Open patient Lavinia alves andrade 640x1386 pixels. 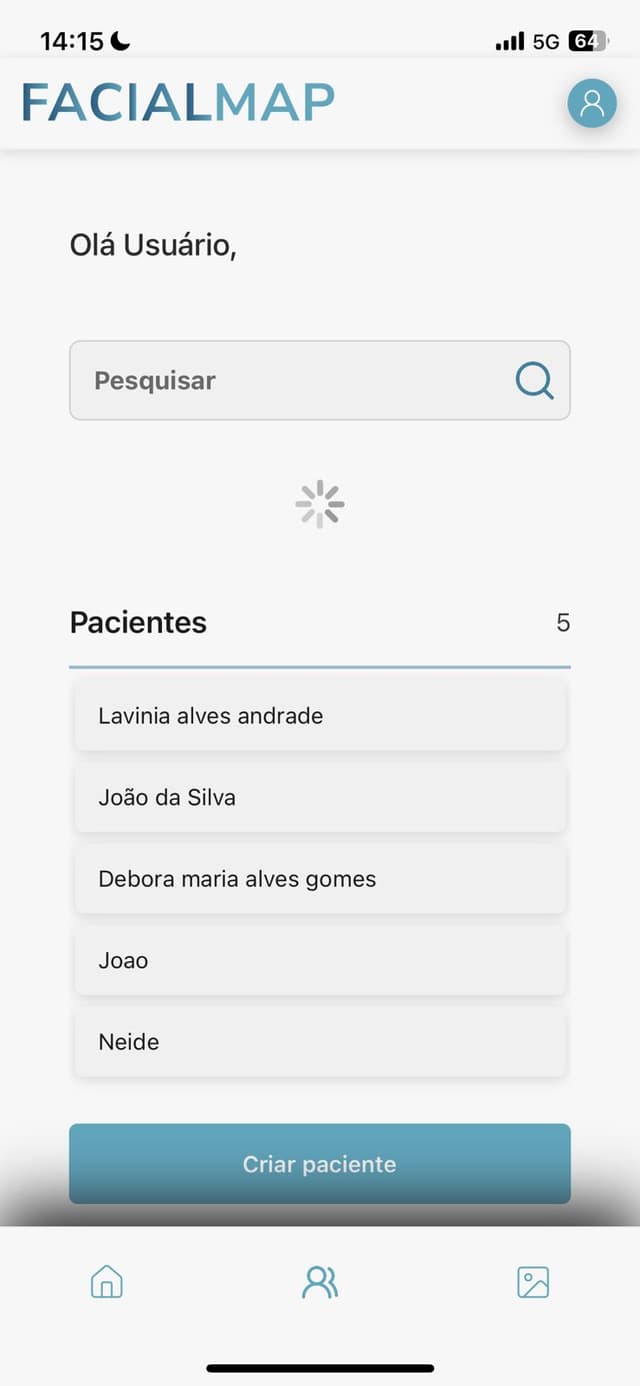[x=320, y=716]
